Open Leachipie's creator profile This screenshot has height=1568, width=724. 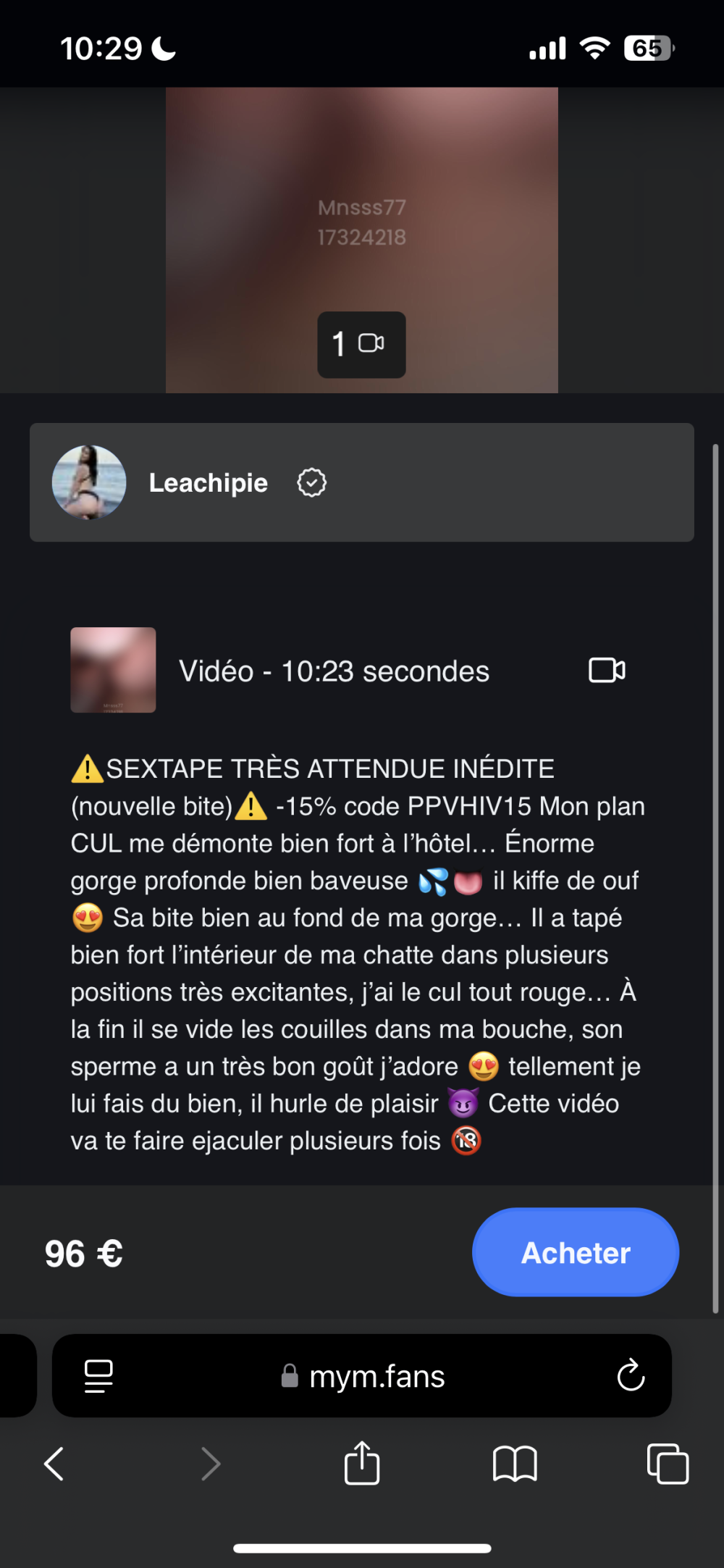pos(209,483)
